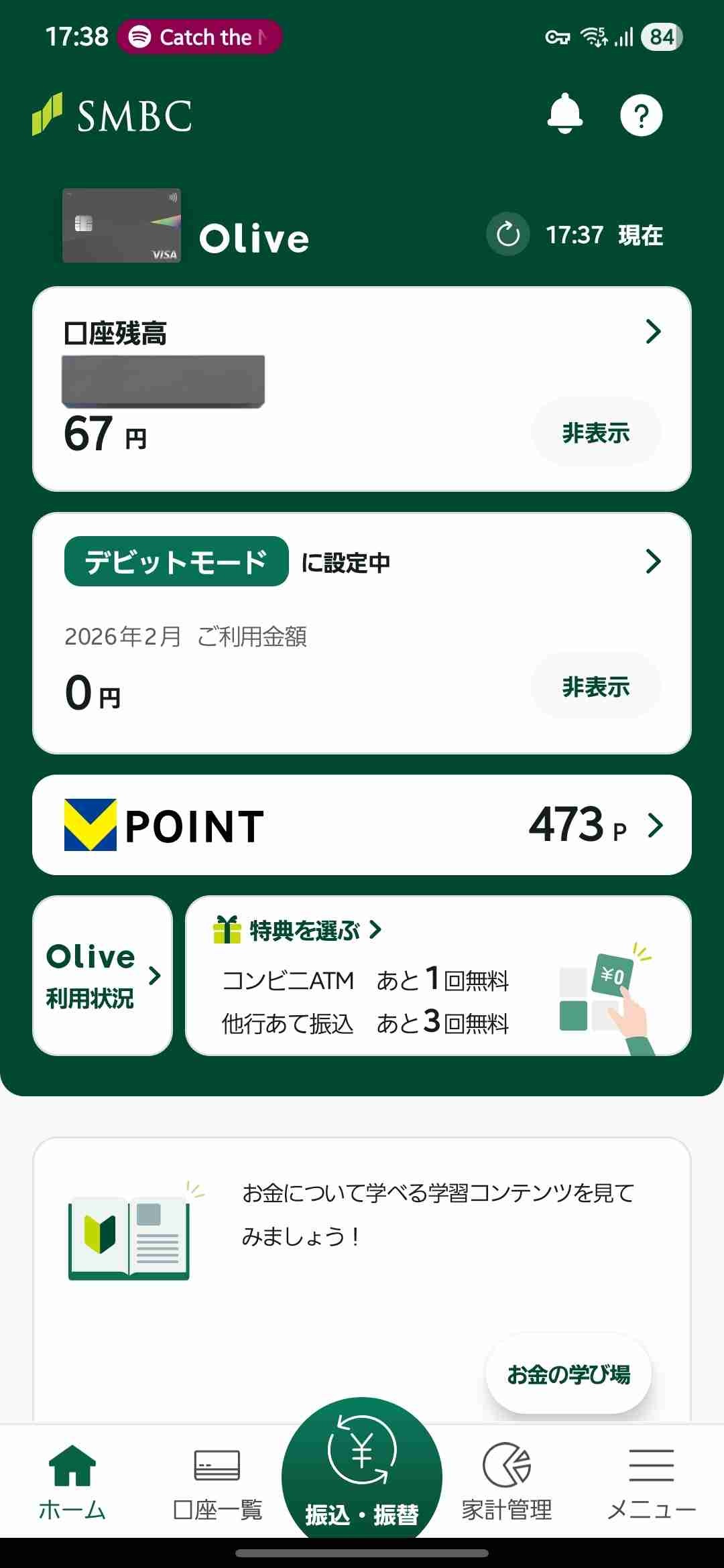Refresh the balance shown at 17:37

coord(507,235)
